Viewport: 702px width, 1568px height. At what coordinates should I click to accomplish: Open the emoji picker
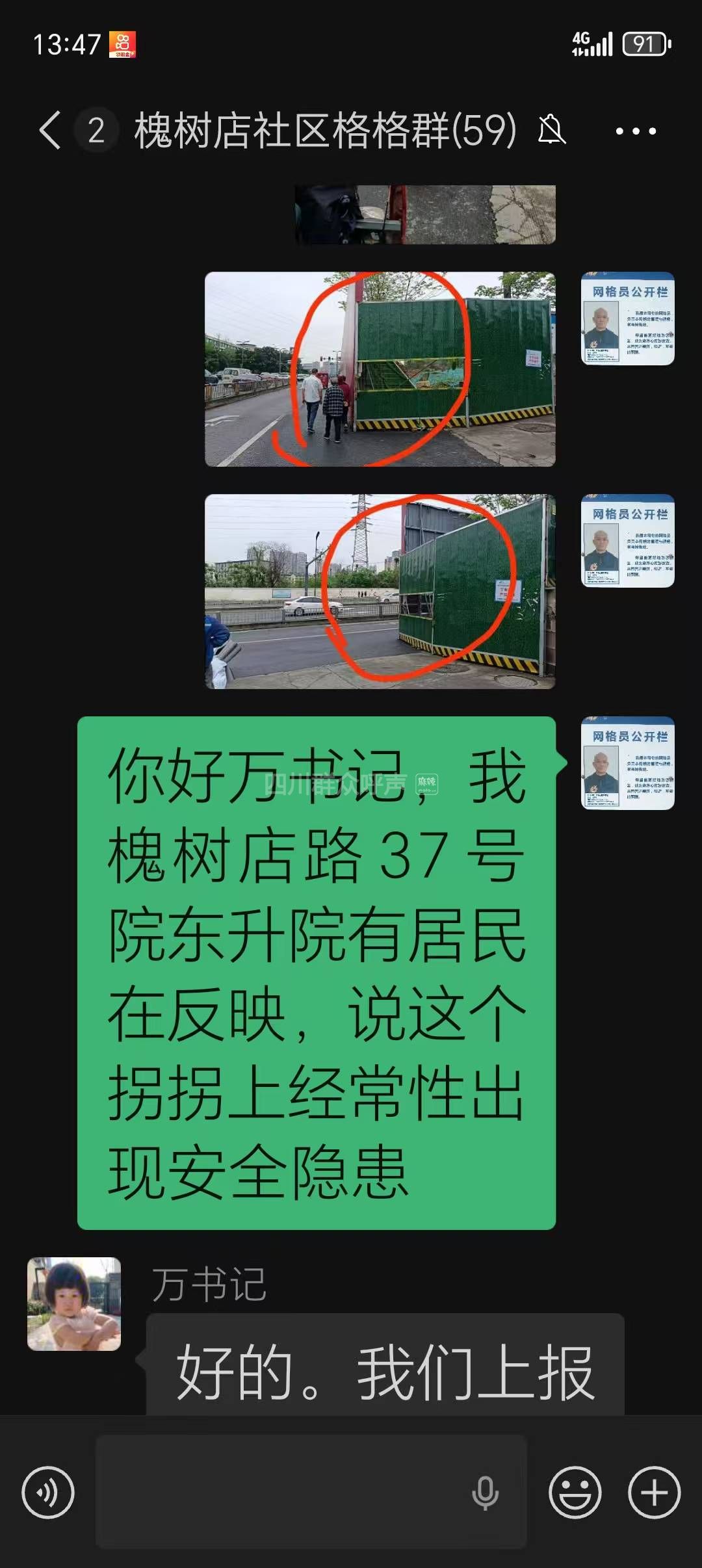pyautogui.click(x=575, y=1492)
